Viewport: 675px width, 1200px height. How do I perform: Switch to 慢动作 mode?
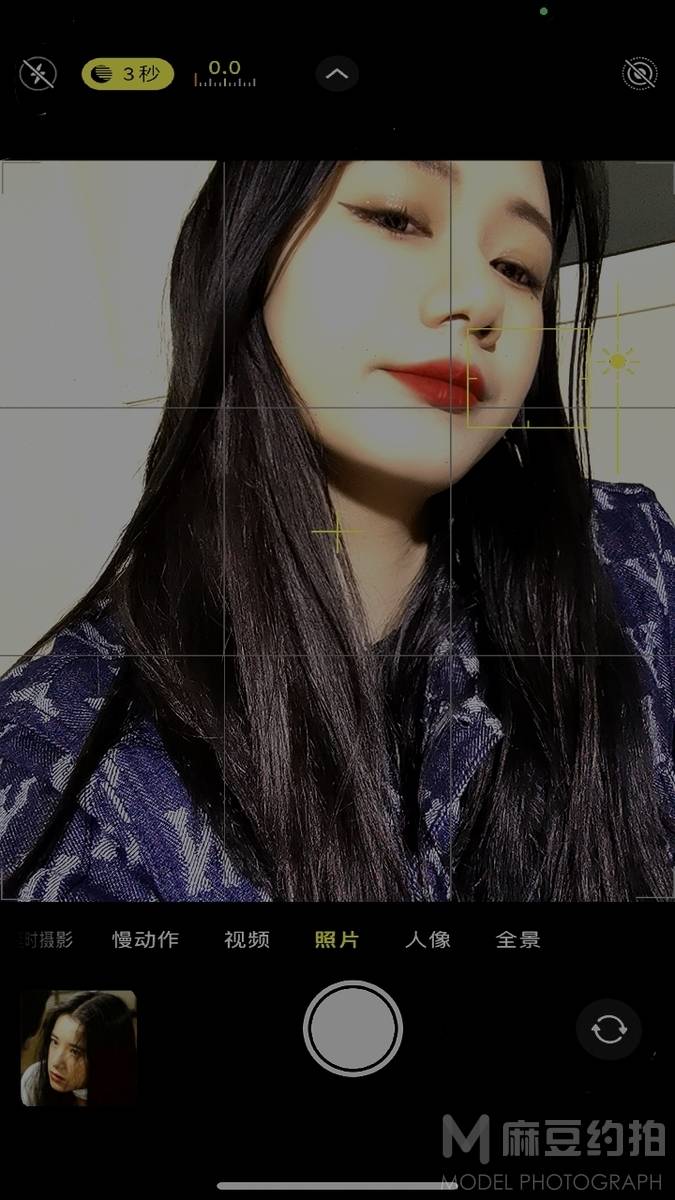[145, 940]
